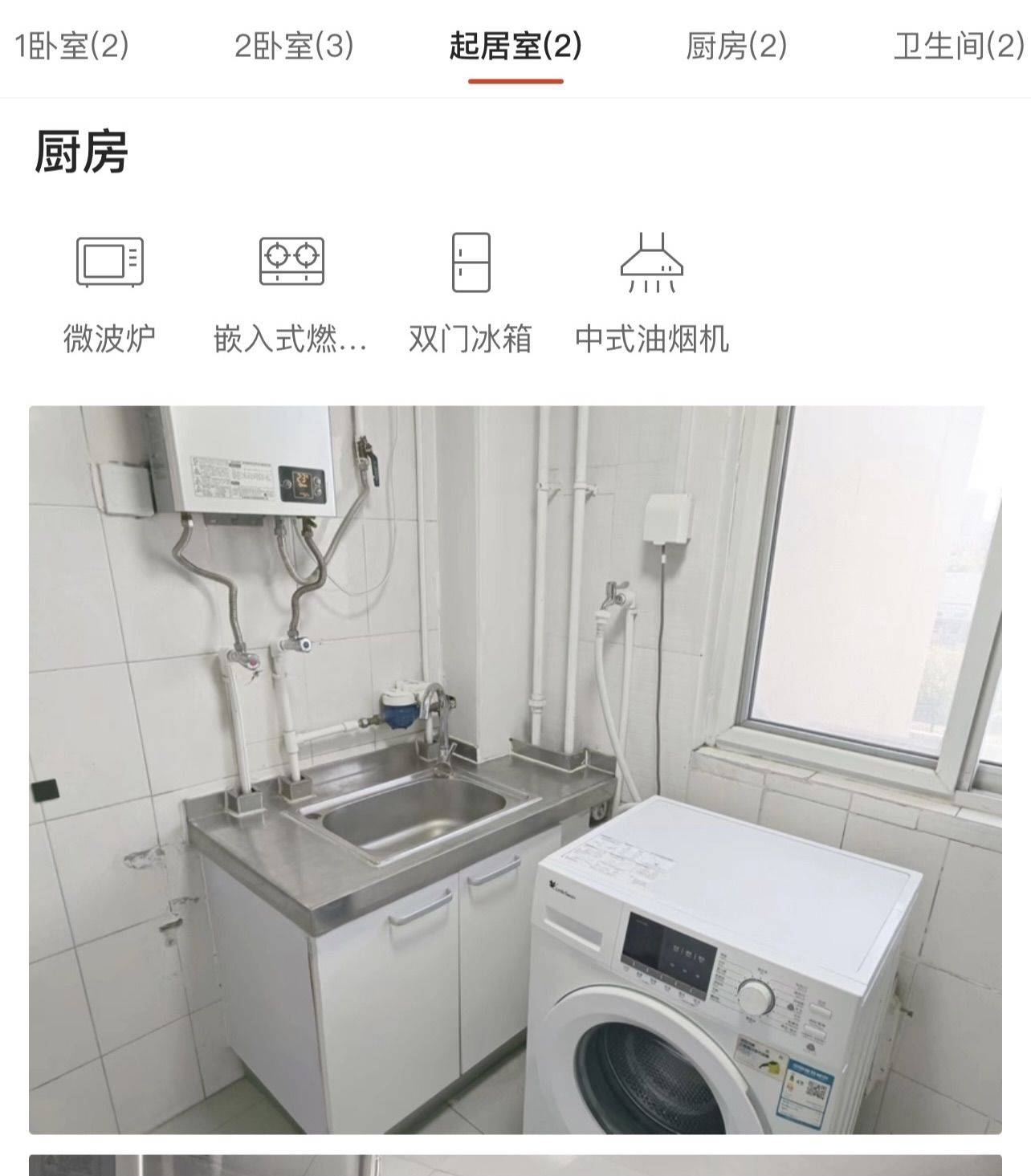Screen dimensions: 1031x1176
Task: Open the kitchen photo with washing machine
Action: [515, 769]
